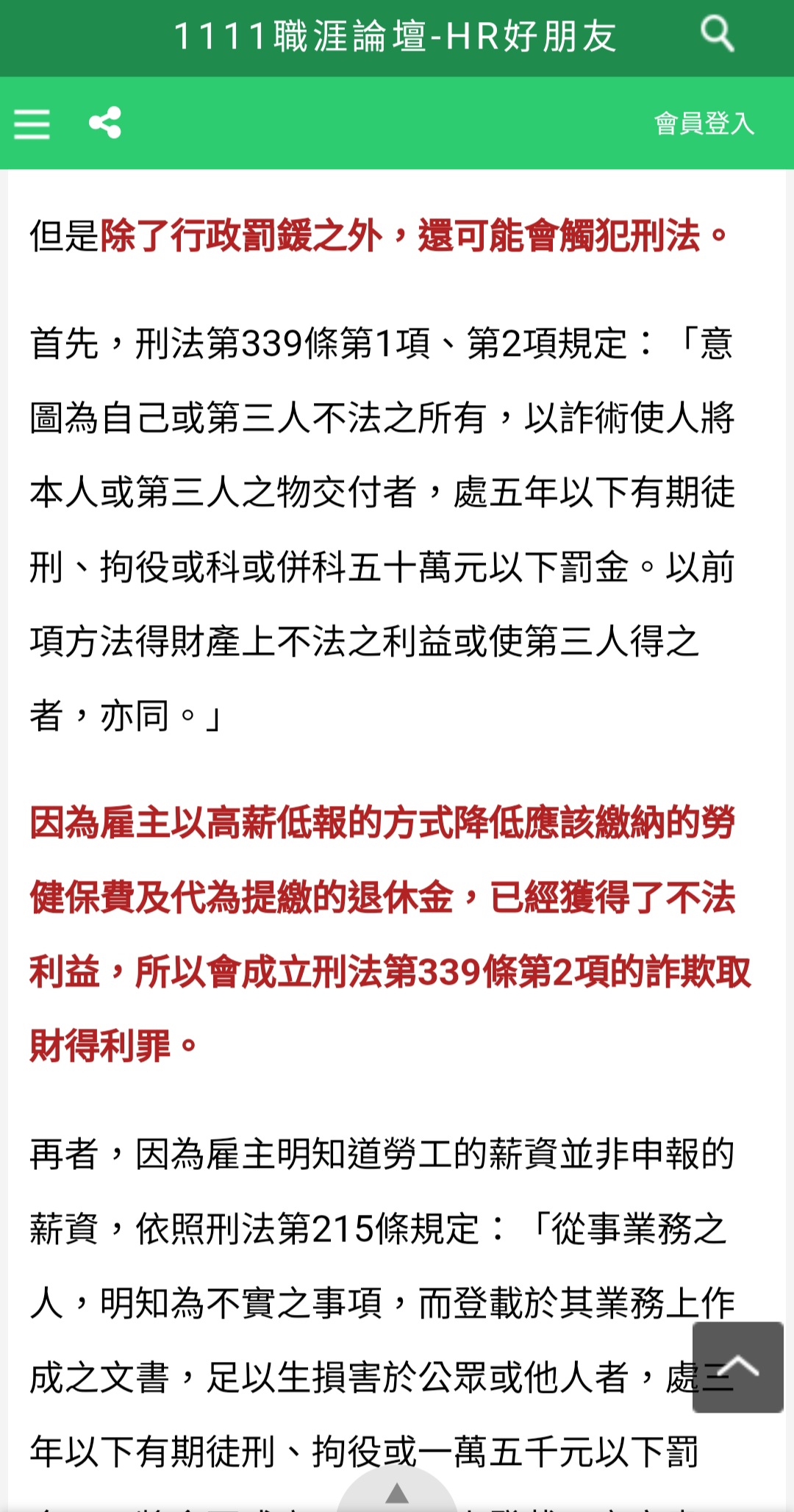Expand the bottom pull-up arrow tab
The image size is (794, 1512).
point(397,1493)
